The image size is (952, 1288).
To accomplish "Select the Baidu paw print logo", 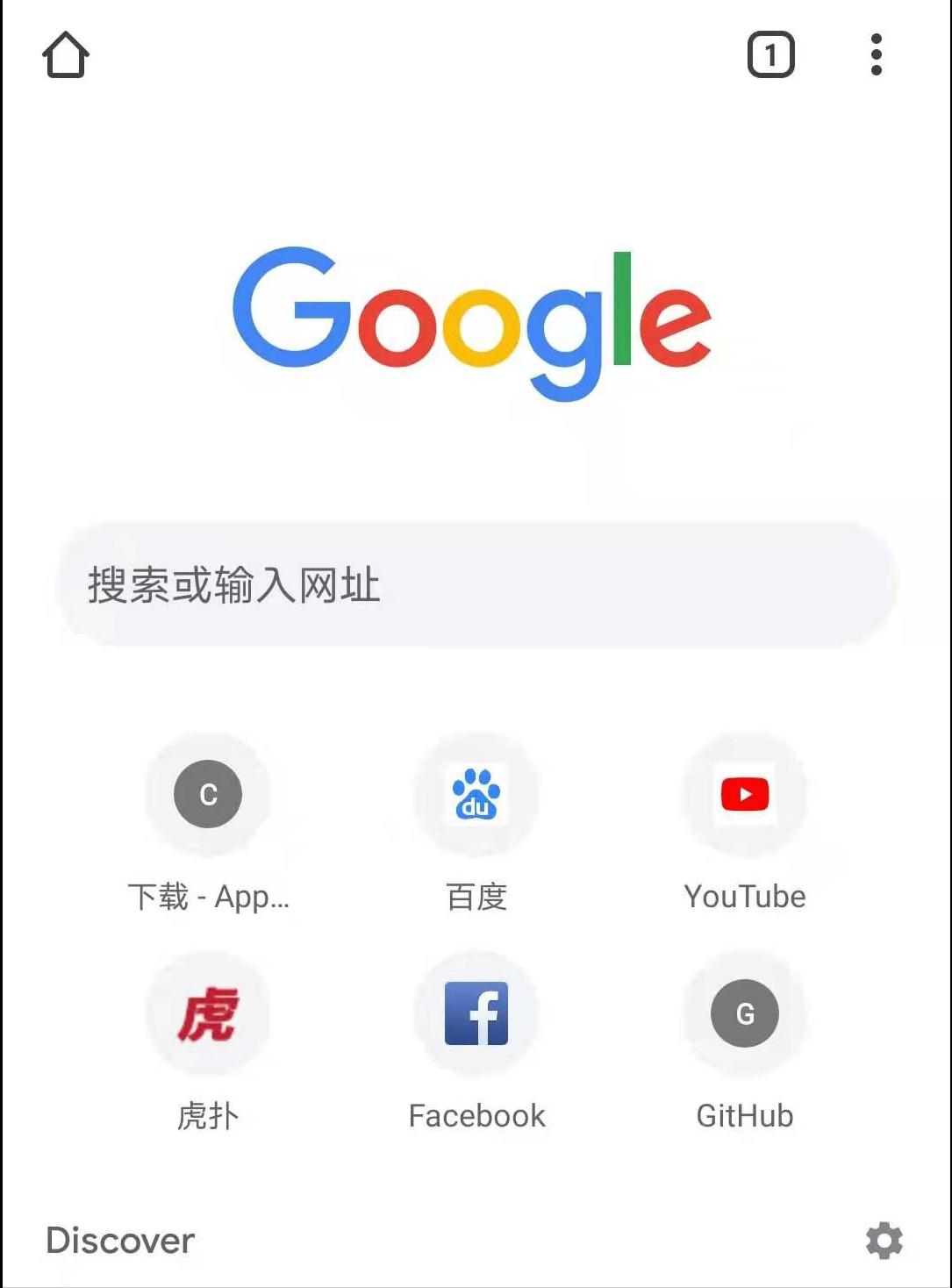I will pyautogui.click(x=476, y=794).
